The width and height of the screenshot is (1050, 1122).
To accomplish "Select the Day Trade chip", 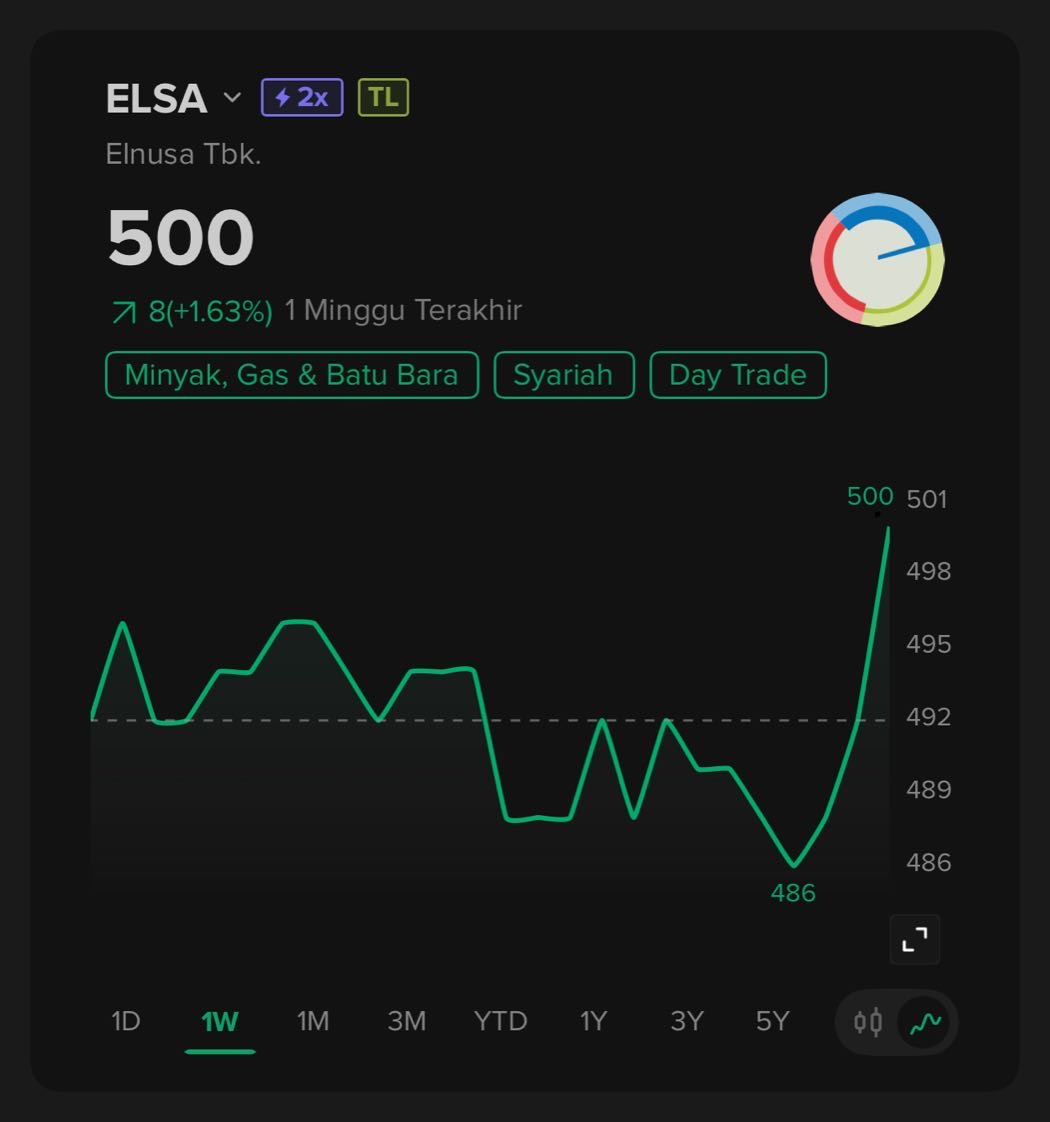I will [x=737, y=375].
